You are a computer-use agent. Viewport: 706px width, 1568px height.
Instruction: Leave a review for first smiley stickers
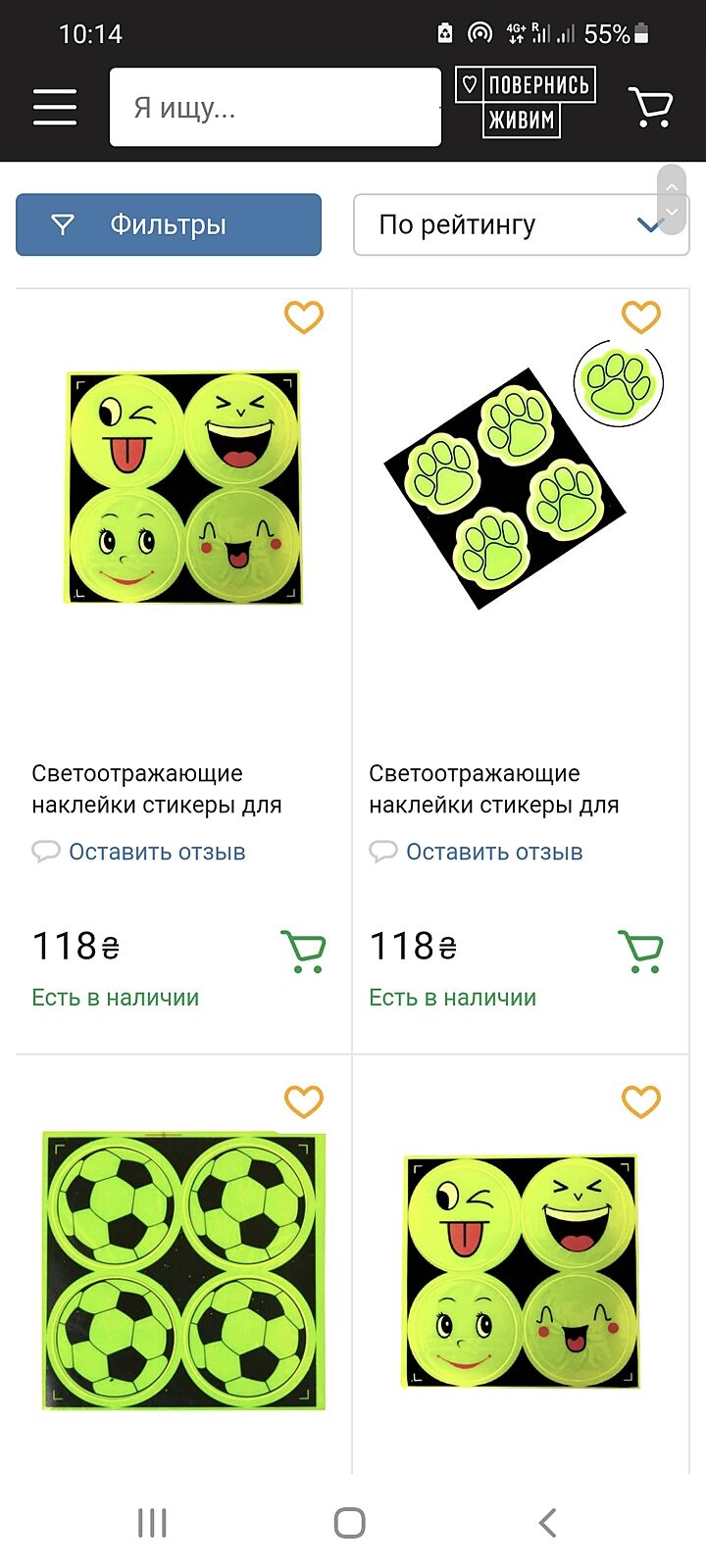(156, 852)
